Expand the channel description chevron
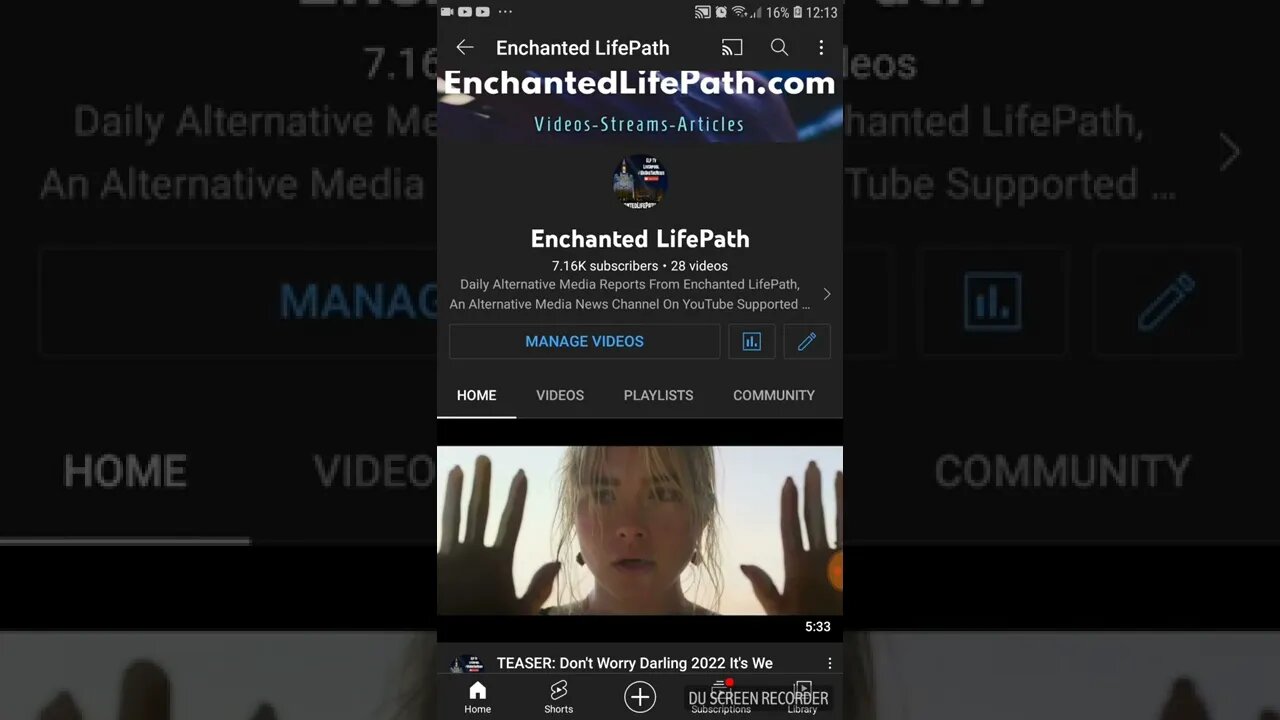 point(826,294)
